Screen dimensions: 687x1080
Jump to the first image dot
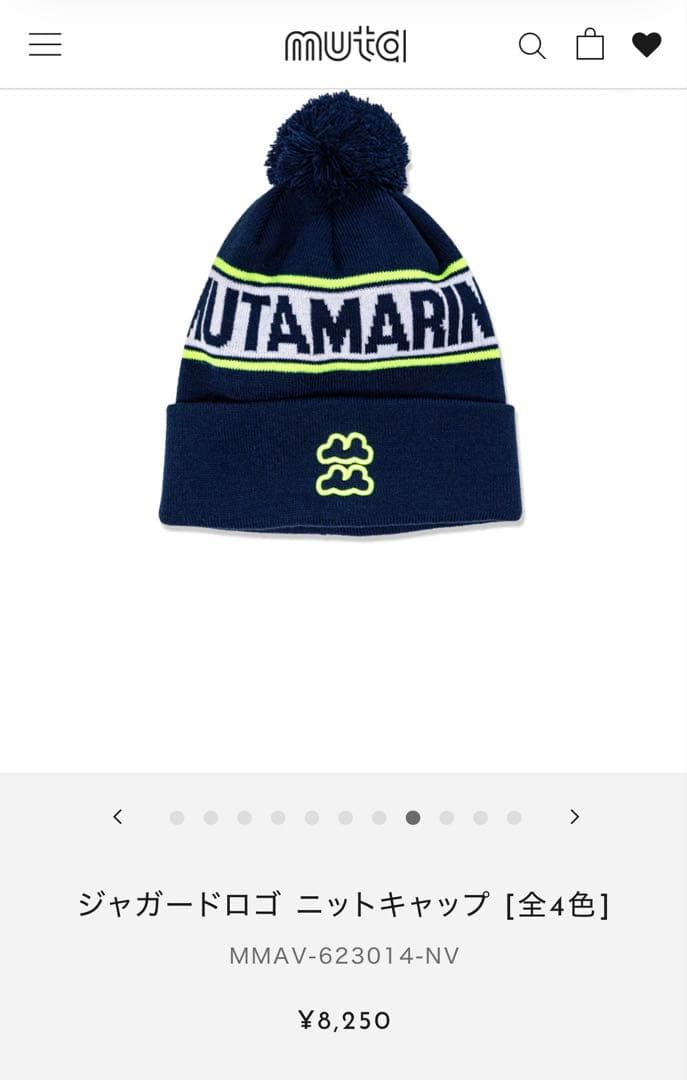pos(177,818)
